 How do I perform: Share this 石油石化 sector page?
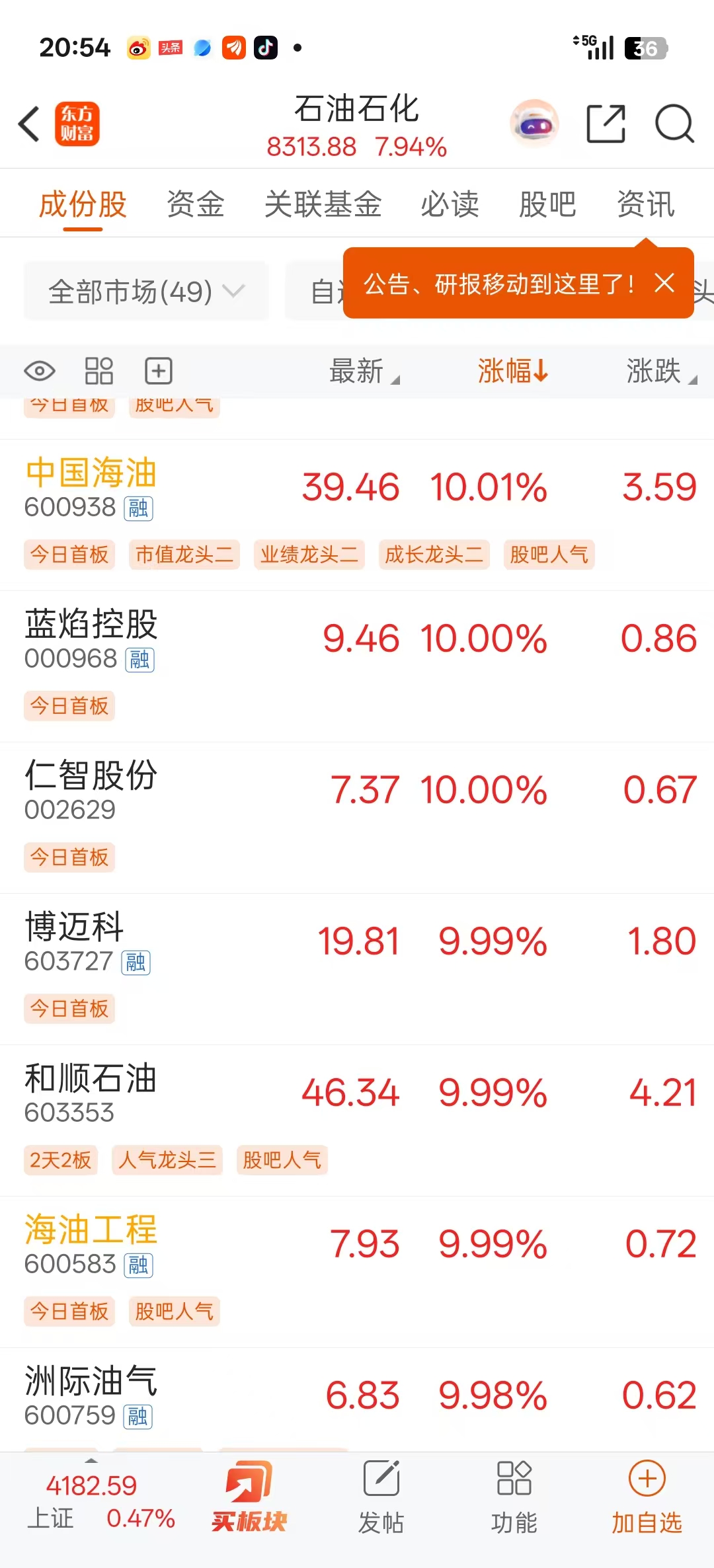(x=606, y=124)
